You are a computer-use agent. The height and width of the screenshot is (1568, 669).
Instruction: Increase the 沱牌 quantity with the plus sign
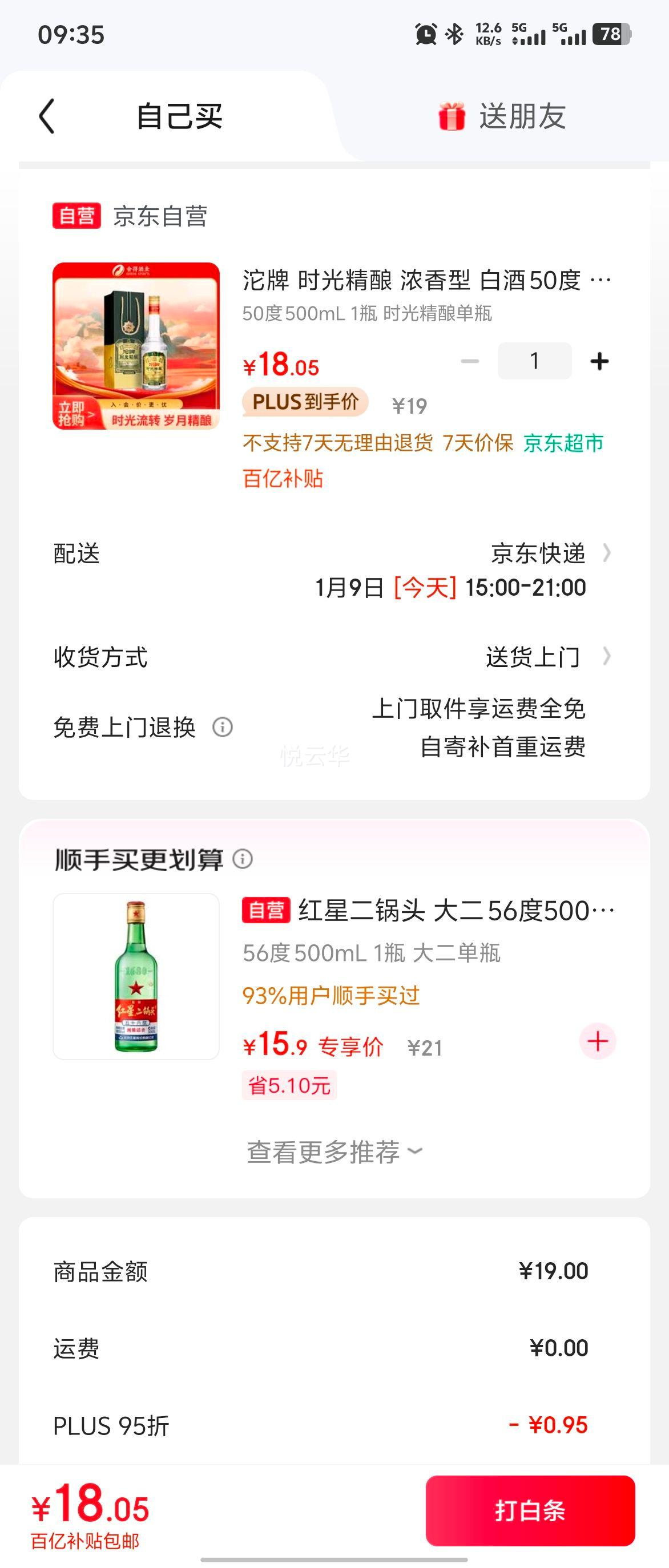600,361
